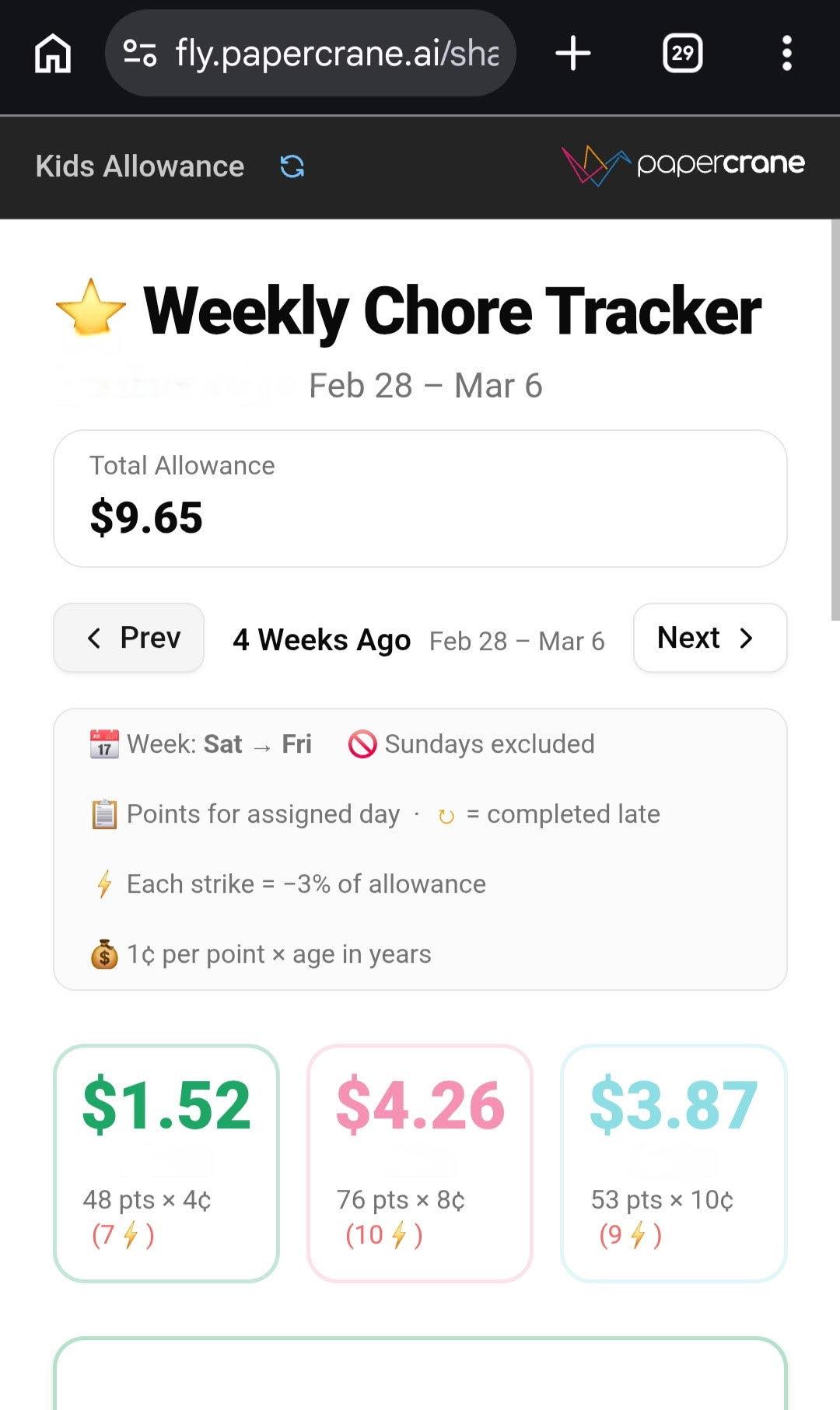840x1410 pixels.
Task: Tap the address bar URL
Action: pyautogui.click(x=334, y=52)
